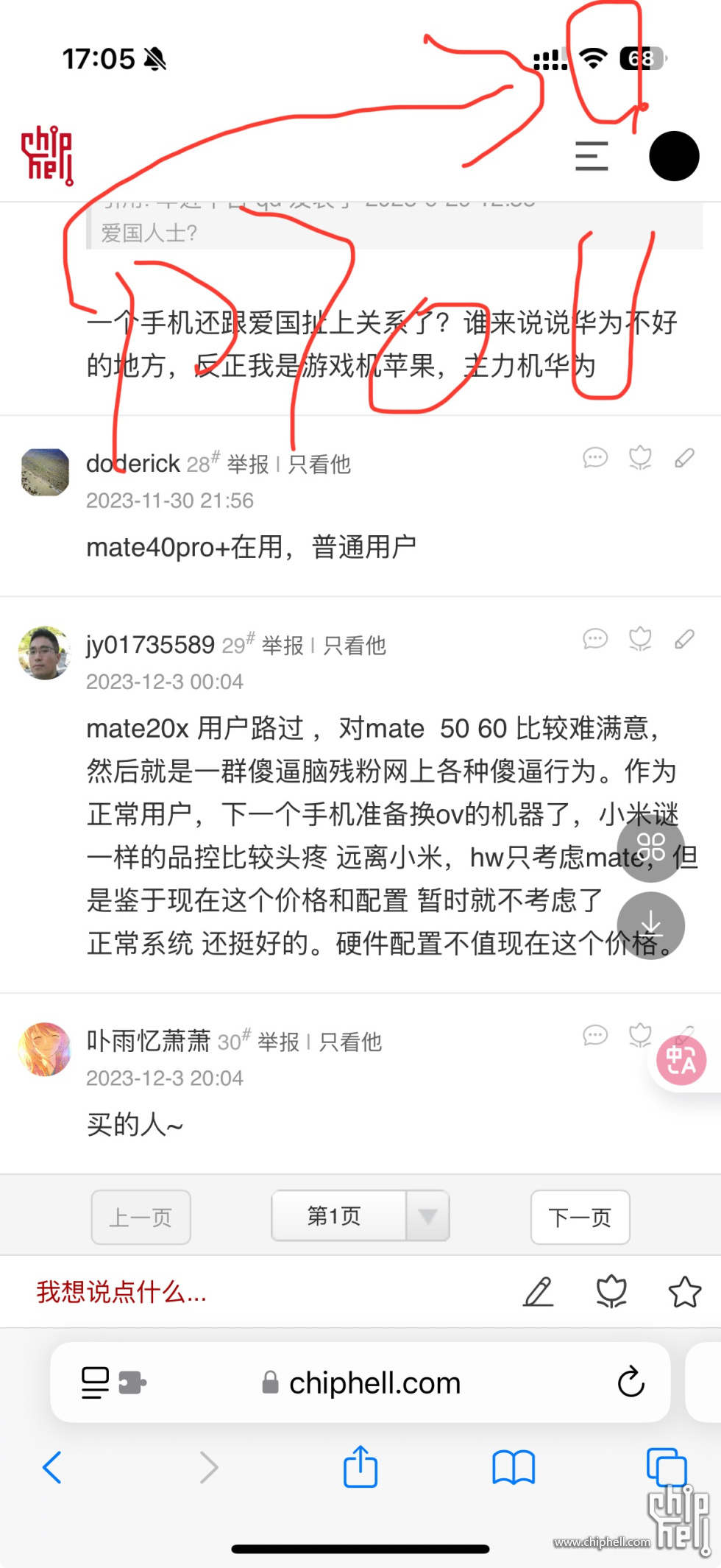This screenshot has width=721, height=1568.
Task: Favorite this thread with star icon
Action: [x=684, y=1292]
